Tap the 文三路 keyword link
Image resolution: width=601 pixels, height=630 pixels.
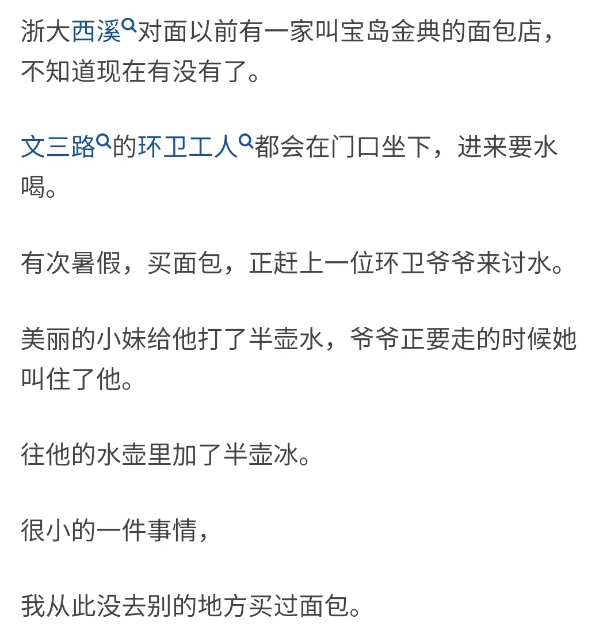click(x=65, y=147)
